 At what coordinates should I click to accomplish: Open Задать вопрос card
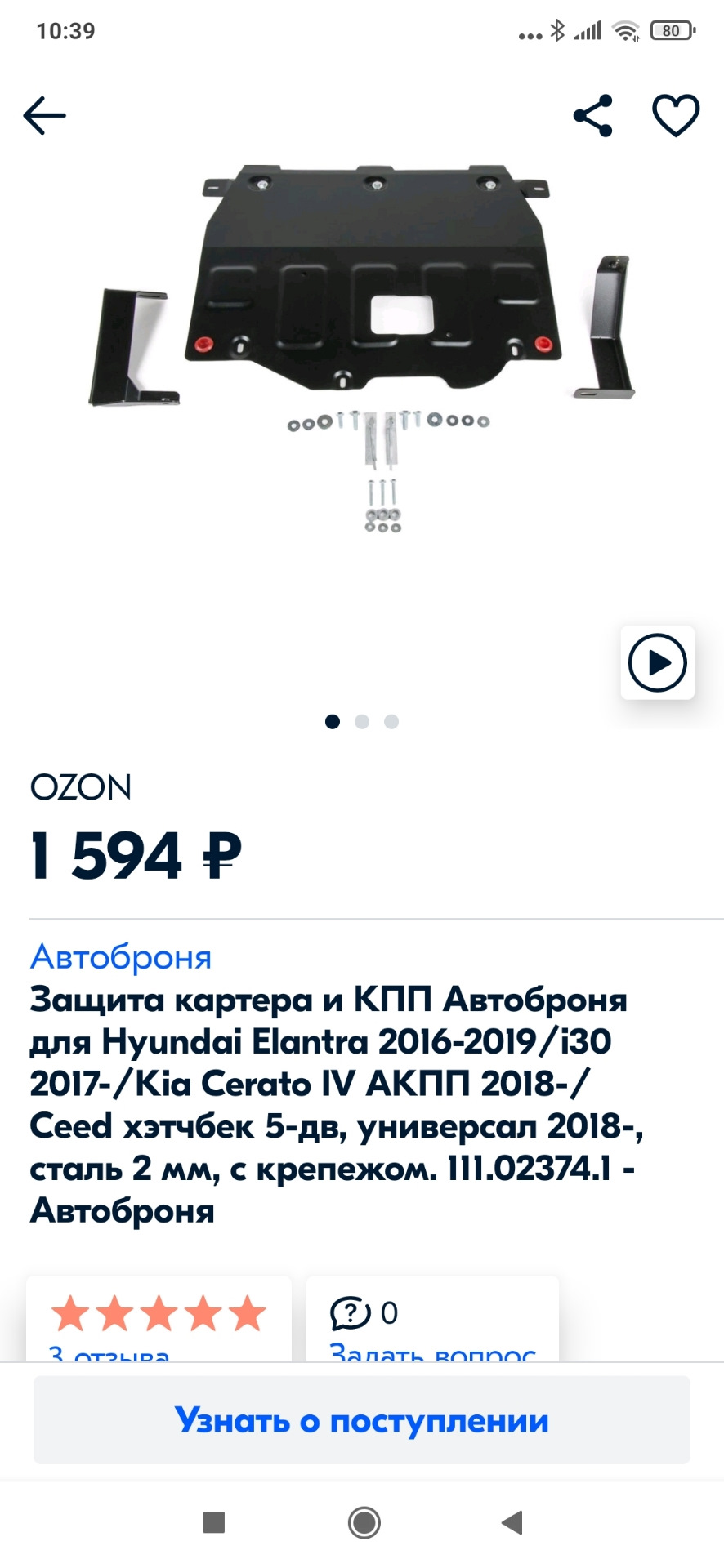pos(432,1320)
